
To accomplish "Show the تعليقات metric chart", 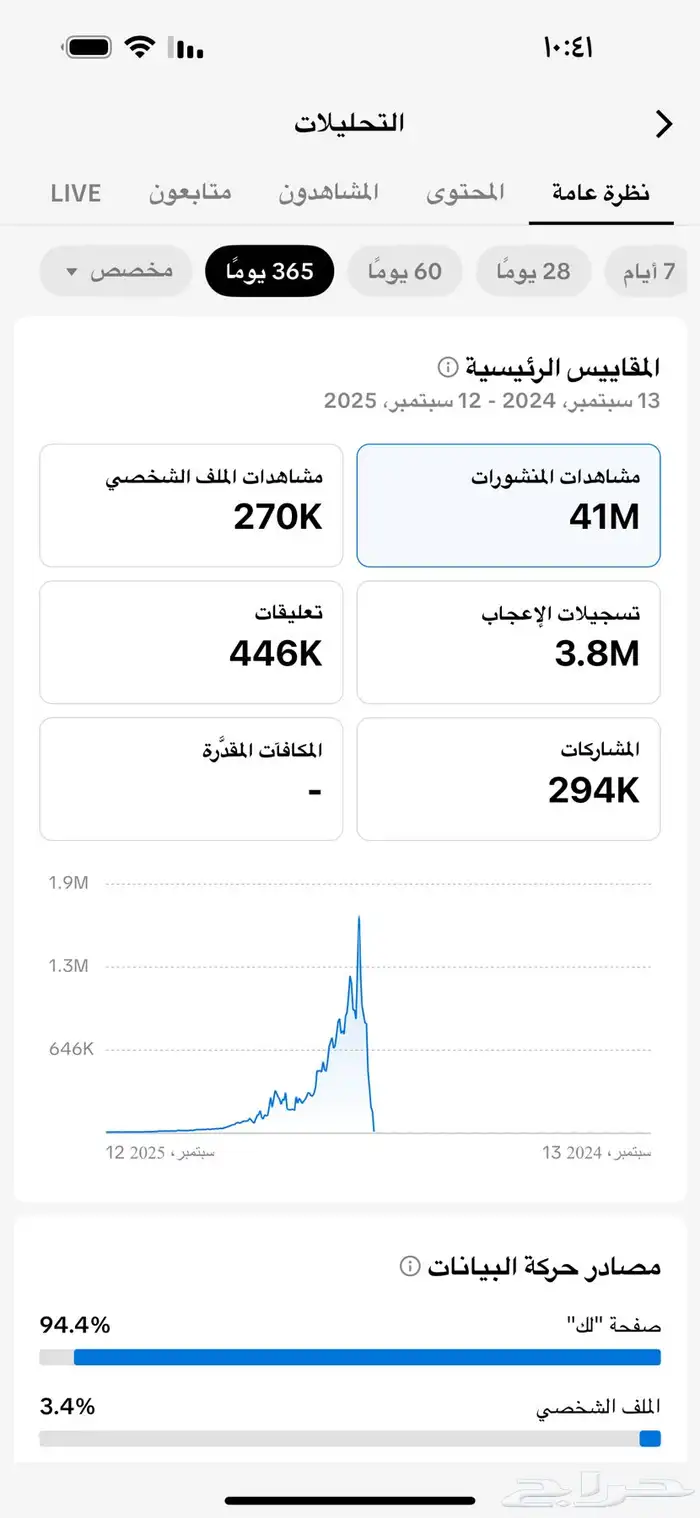I will 191,642.
